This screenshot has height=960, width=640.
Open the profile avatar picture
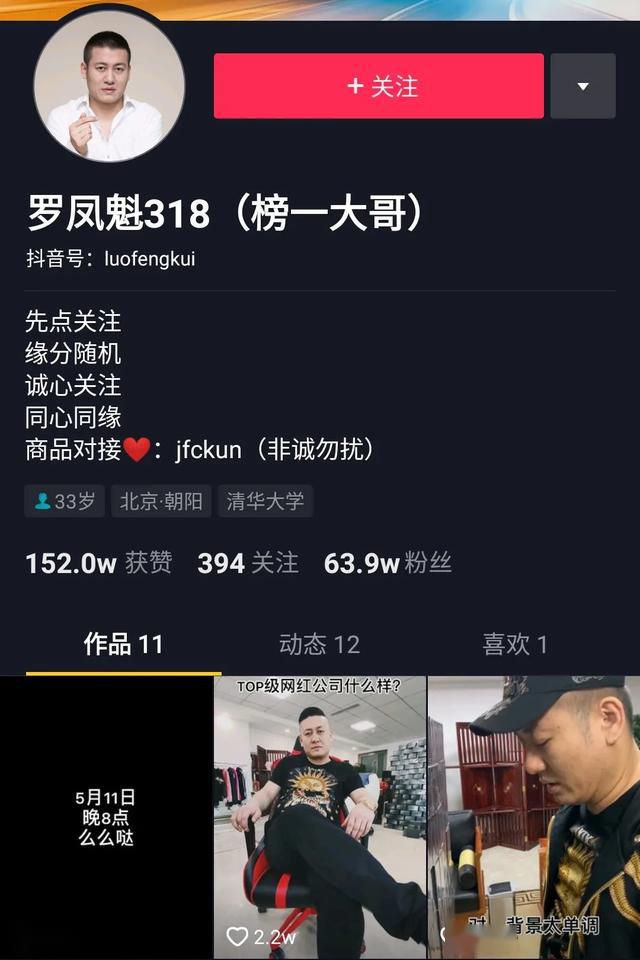[109, 87]
